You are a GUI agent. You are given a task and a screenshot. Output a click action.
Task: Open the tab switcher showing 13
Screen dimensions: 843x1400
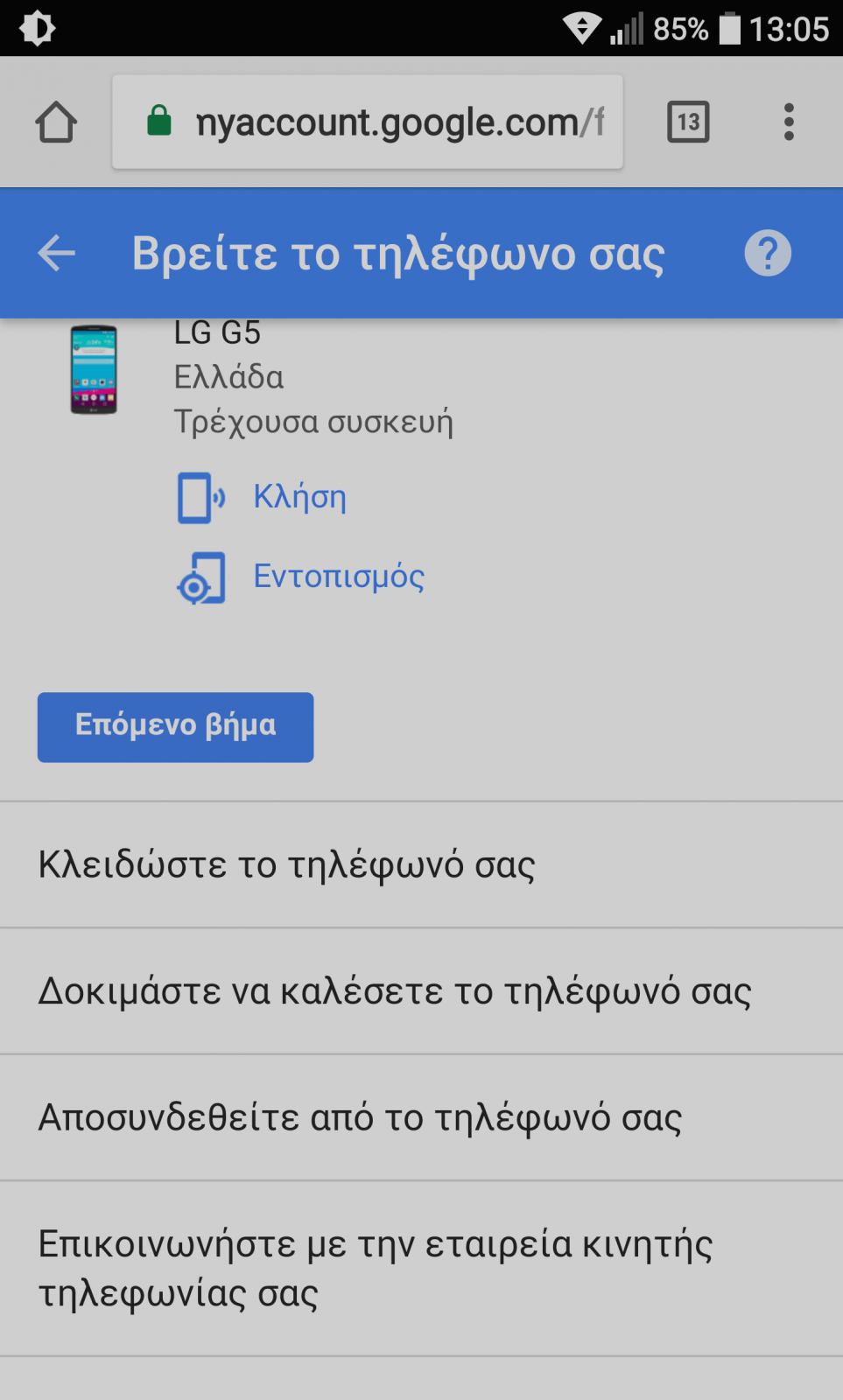coord(688,122)
